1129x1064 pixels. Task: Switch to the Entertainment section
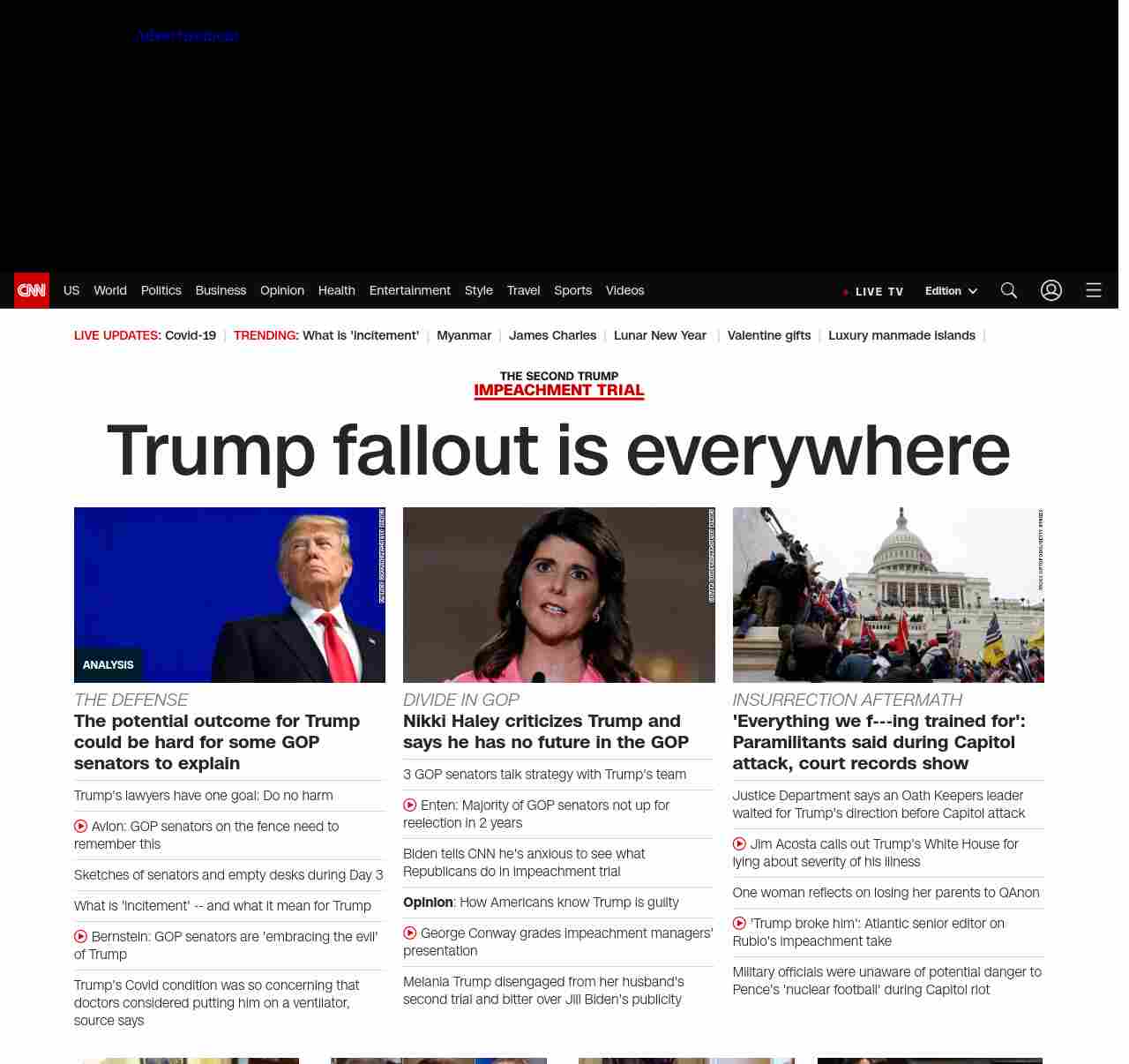coord(409,290)
